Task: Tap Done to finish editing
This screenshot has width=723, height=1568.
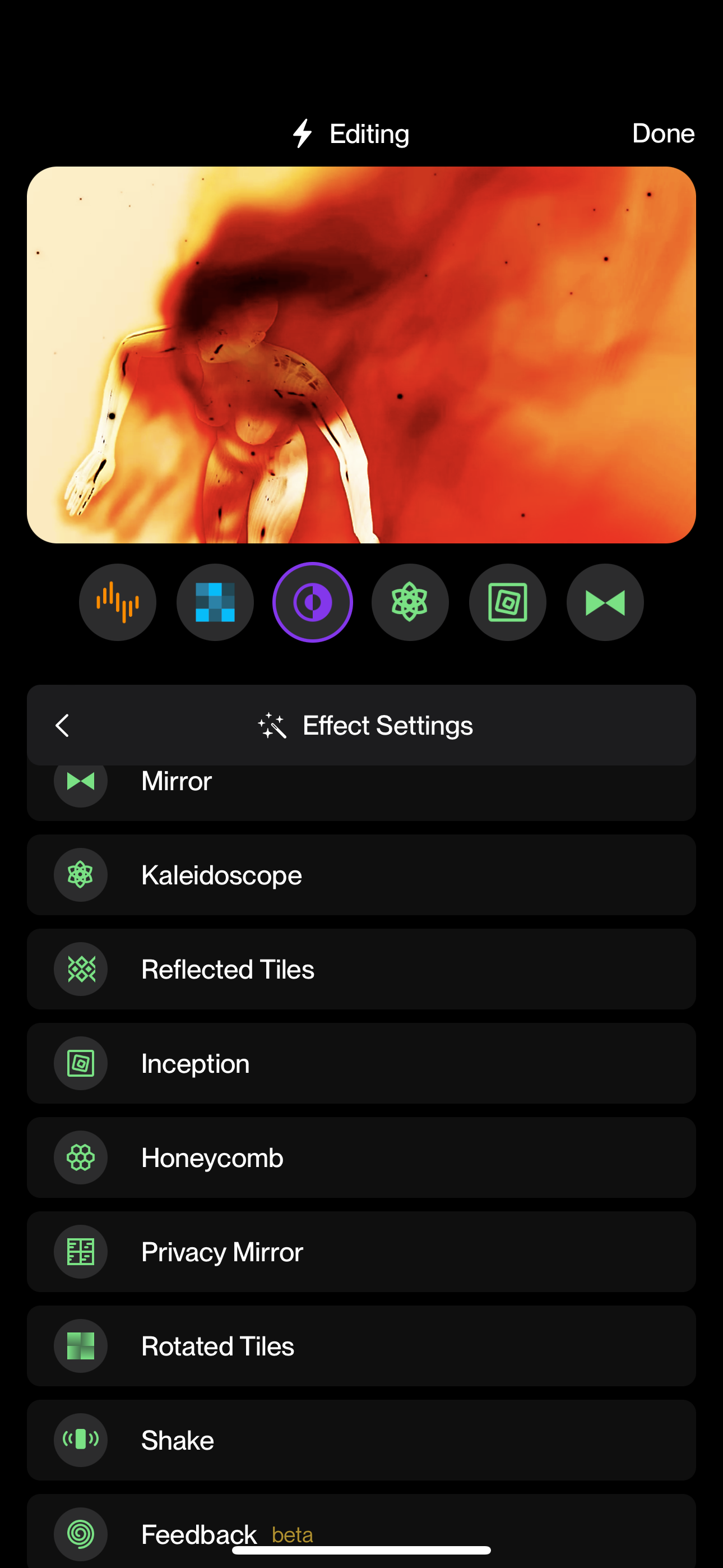Action: pyautogui.click(x=662, y=133)
